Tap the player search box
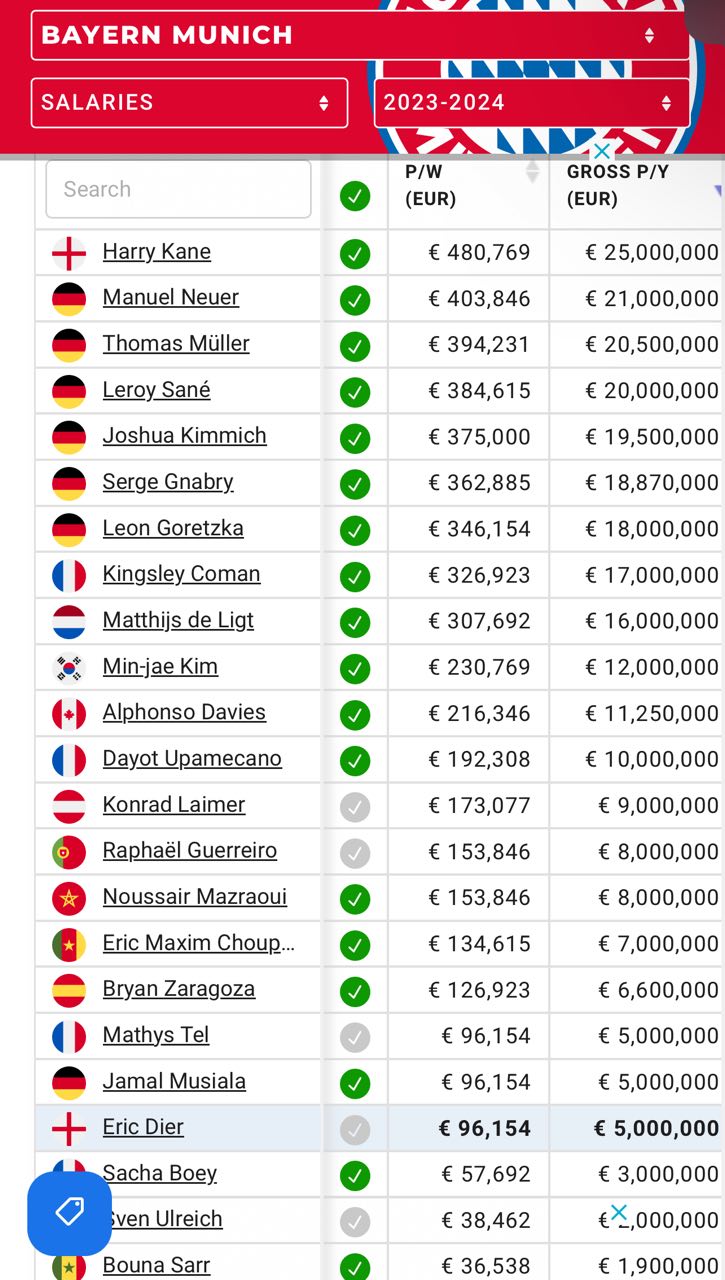 (x=178, y=189)
